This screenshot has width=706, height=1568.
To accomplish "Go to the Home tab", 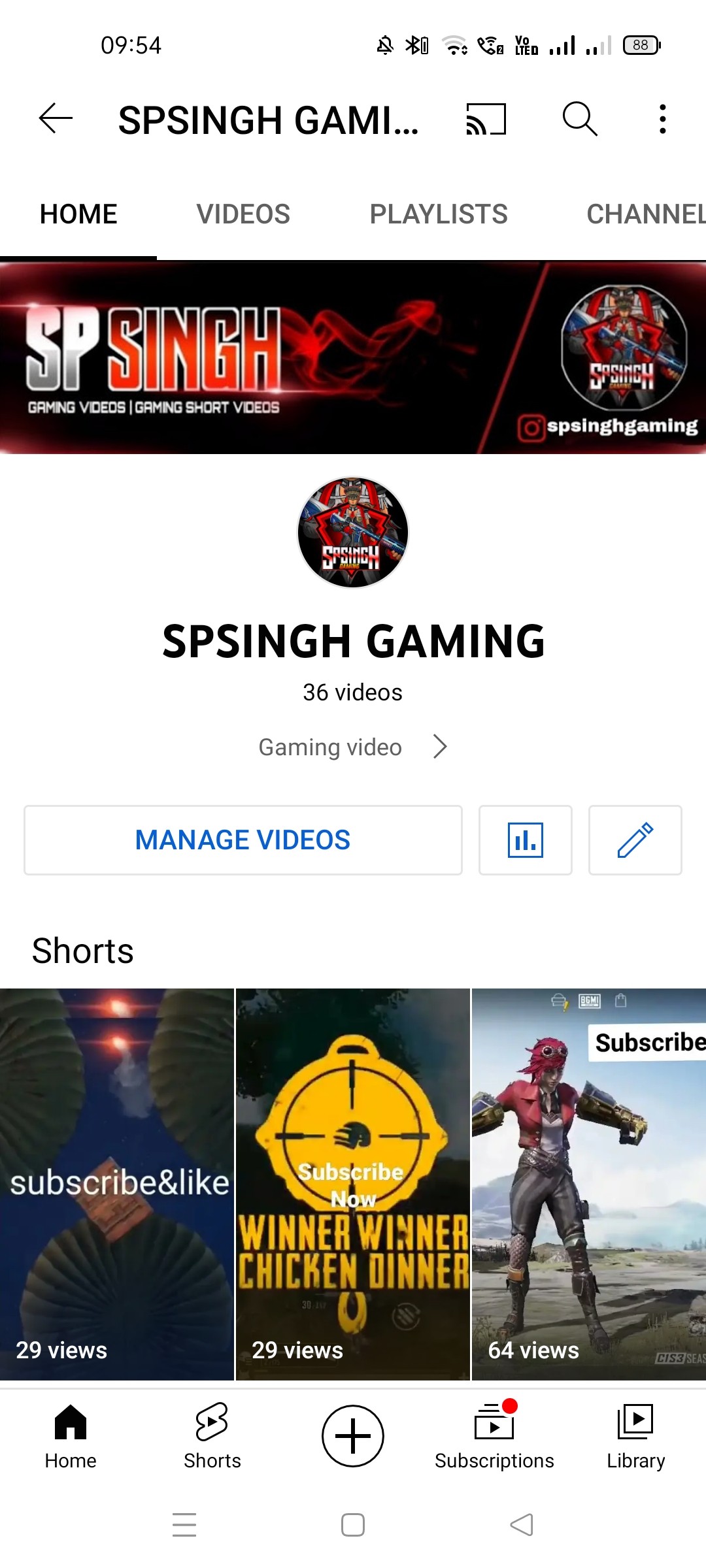I will tap(71, 1436).
